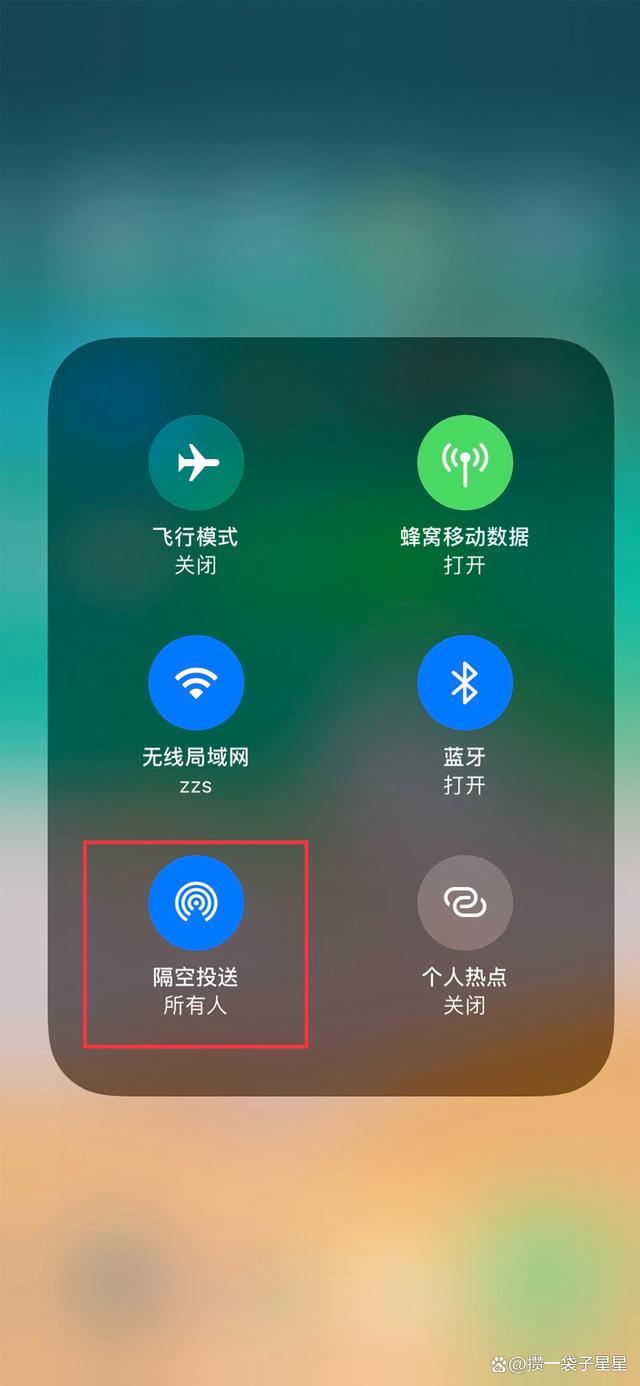This screenshot has height=1386, width=640.
Task: Toggle the Wi-Fi (无线局域网) button
Action: tap(196, 683)
